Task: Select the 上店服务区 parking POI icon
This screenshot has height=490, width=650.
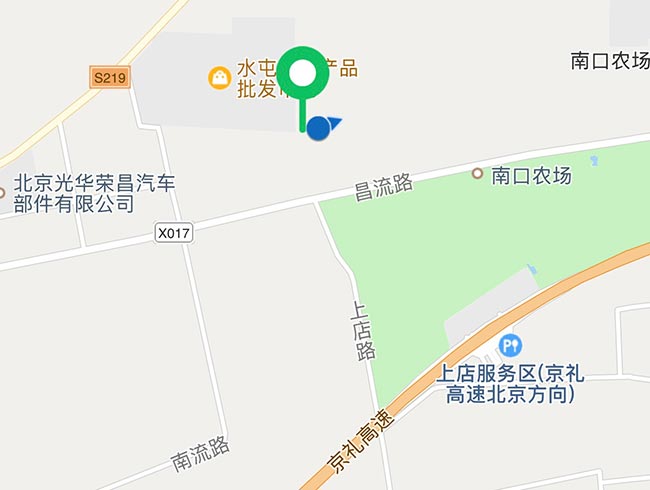Action: [x=511, y=346]
